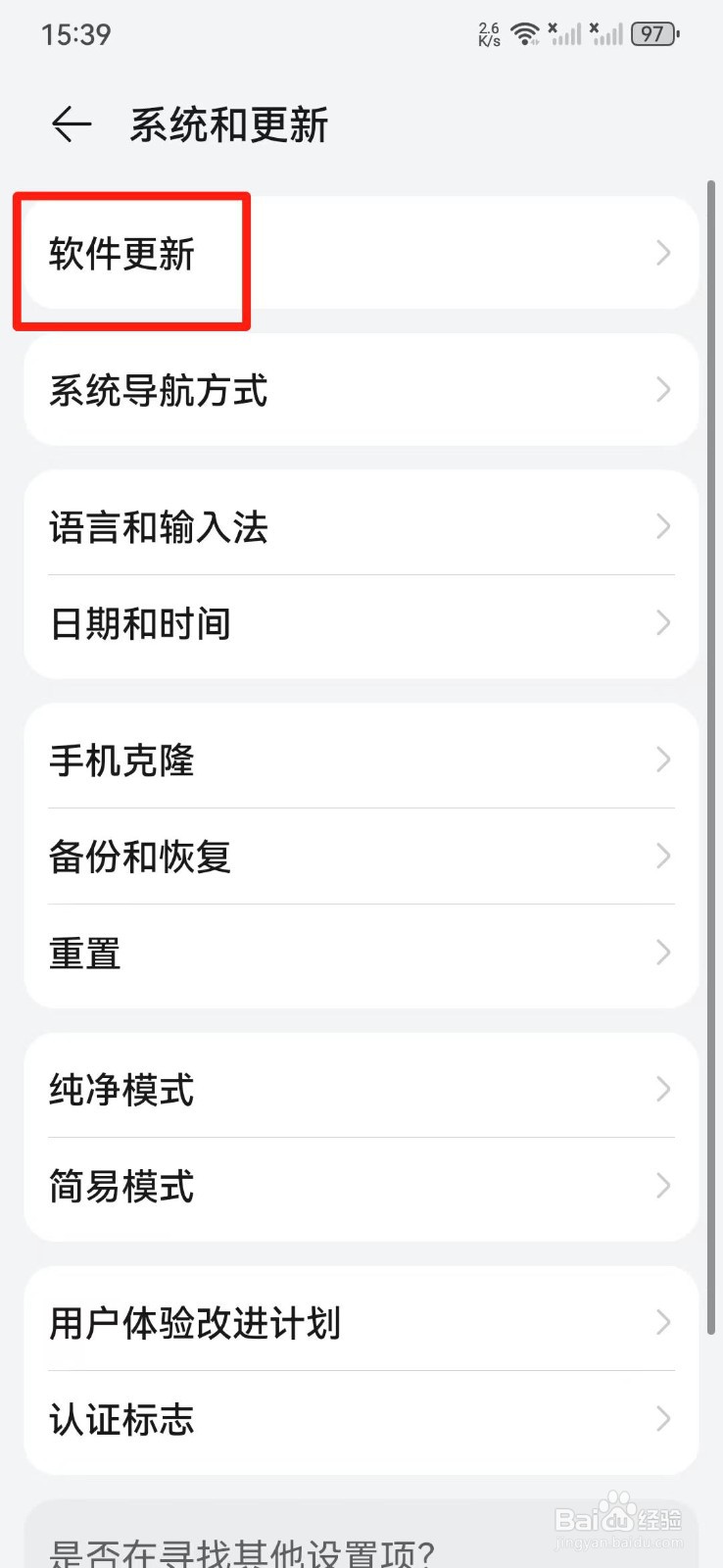723x1568 pixels.
Task: Expand the 软件更新 entry via its chevron
Action: click(663, 253)
